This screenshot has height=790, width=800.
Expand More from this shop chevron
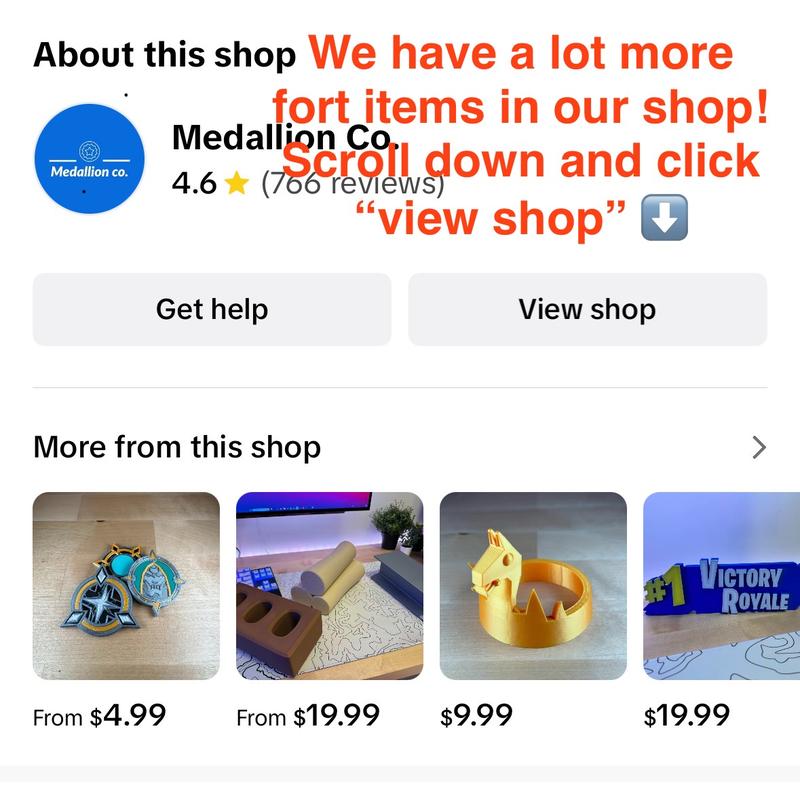coord(759,447)
